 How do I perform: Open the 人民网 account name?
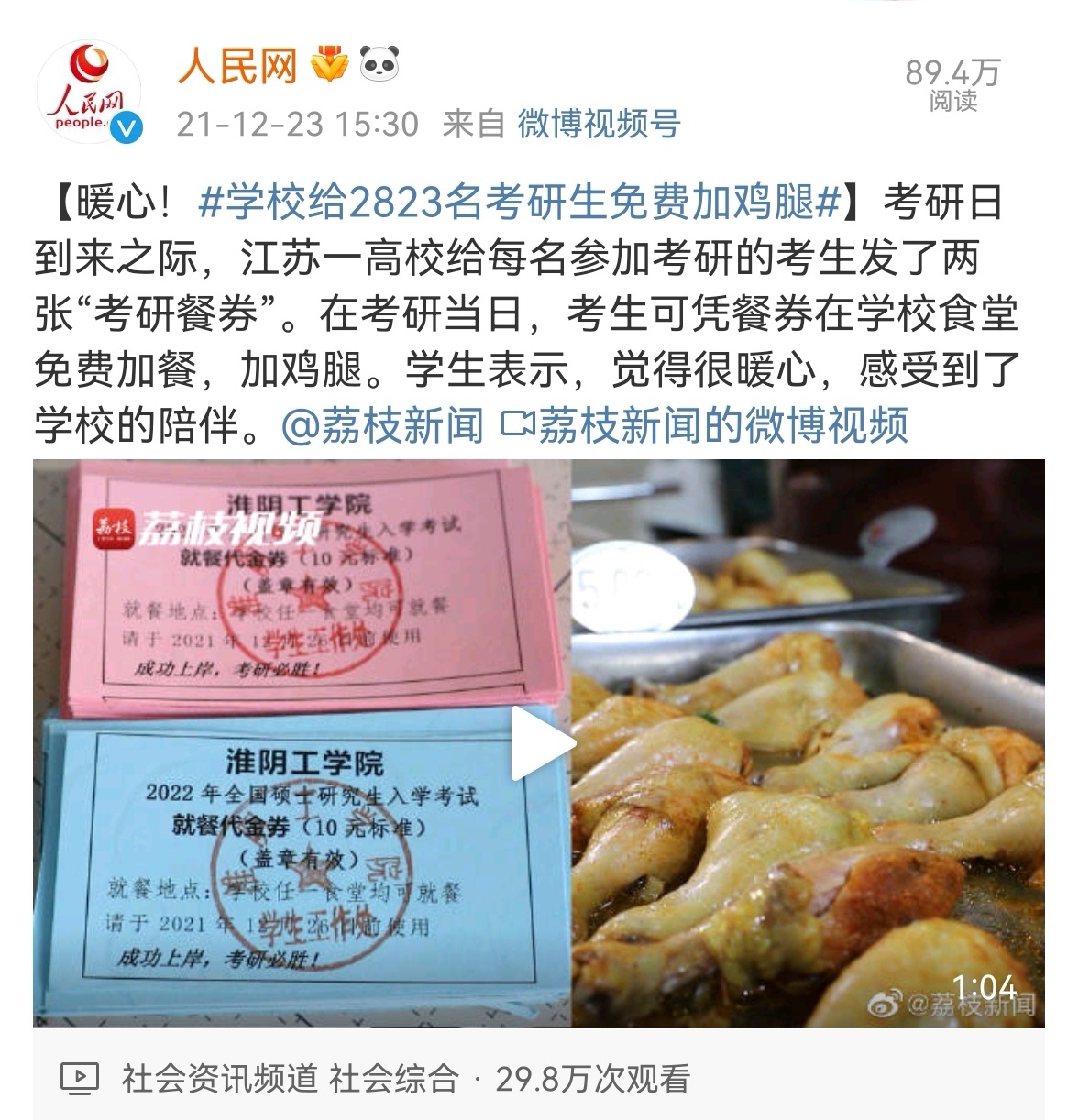click(237, 66)
